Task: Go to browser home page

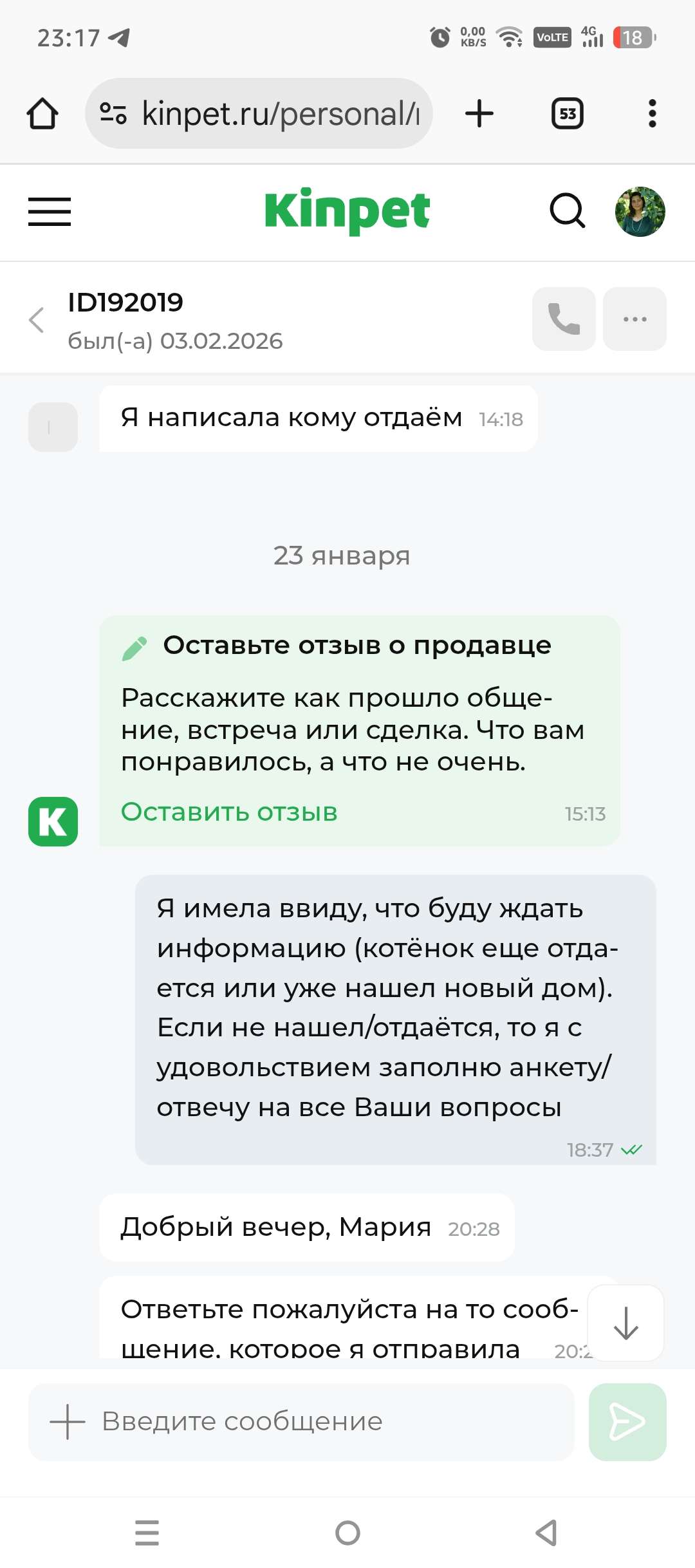Action: (42, 114)
